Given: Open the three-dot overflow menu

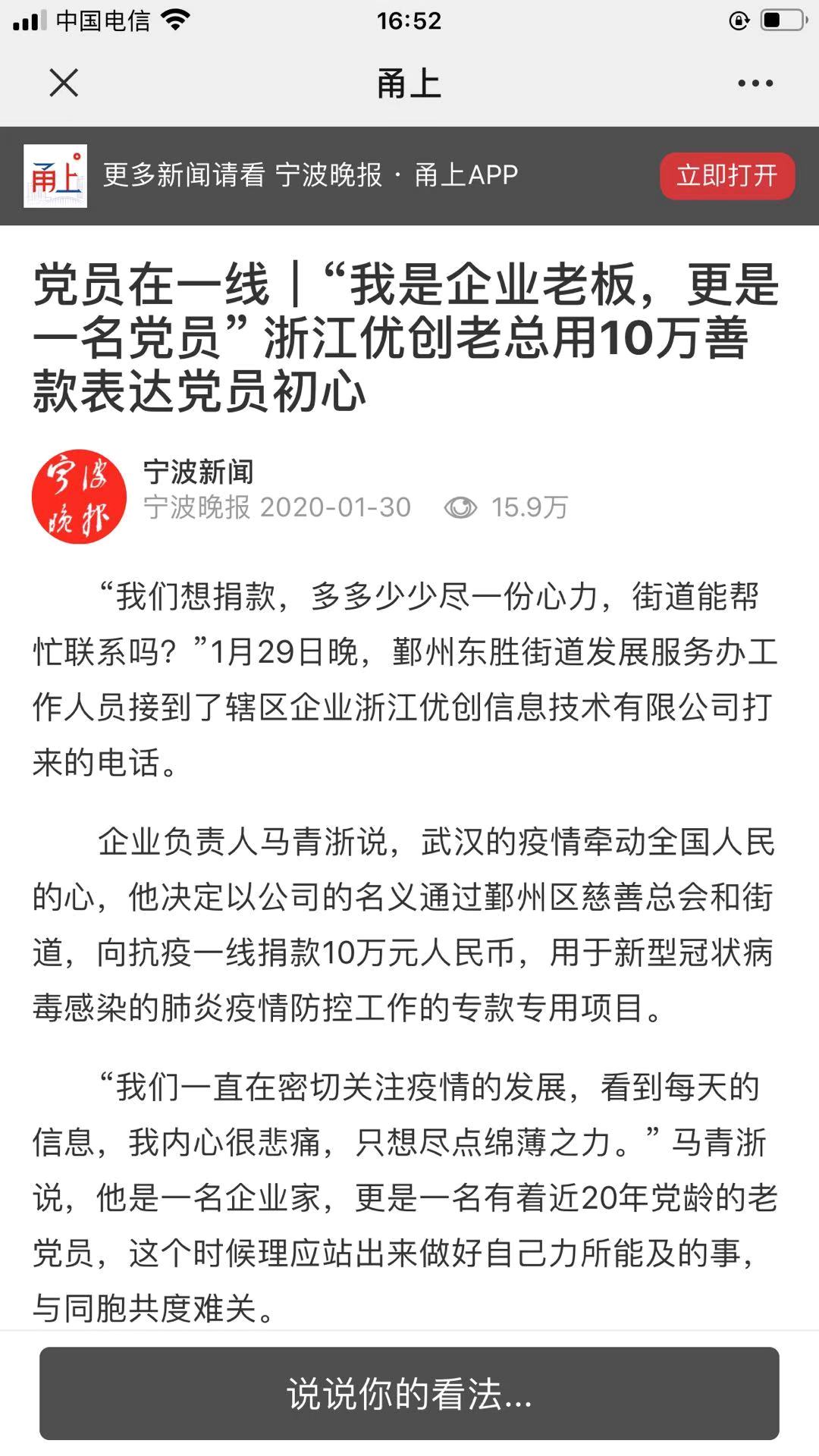Looking at the screenshot, I should [x=755, y=83].
